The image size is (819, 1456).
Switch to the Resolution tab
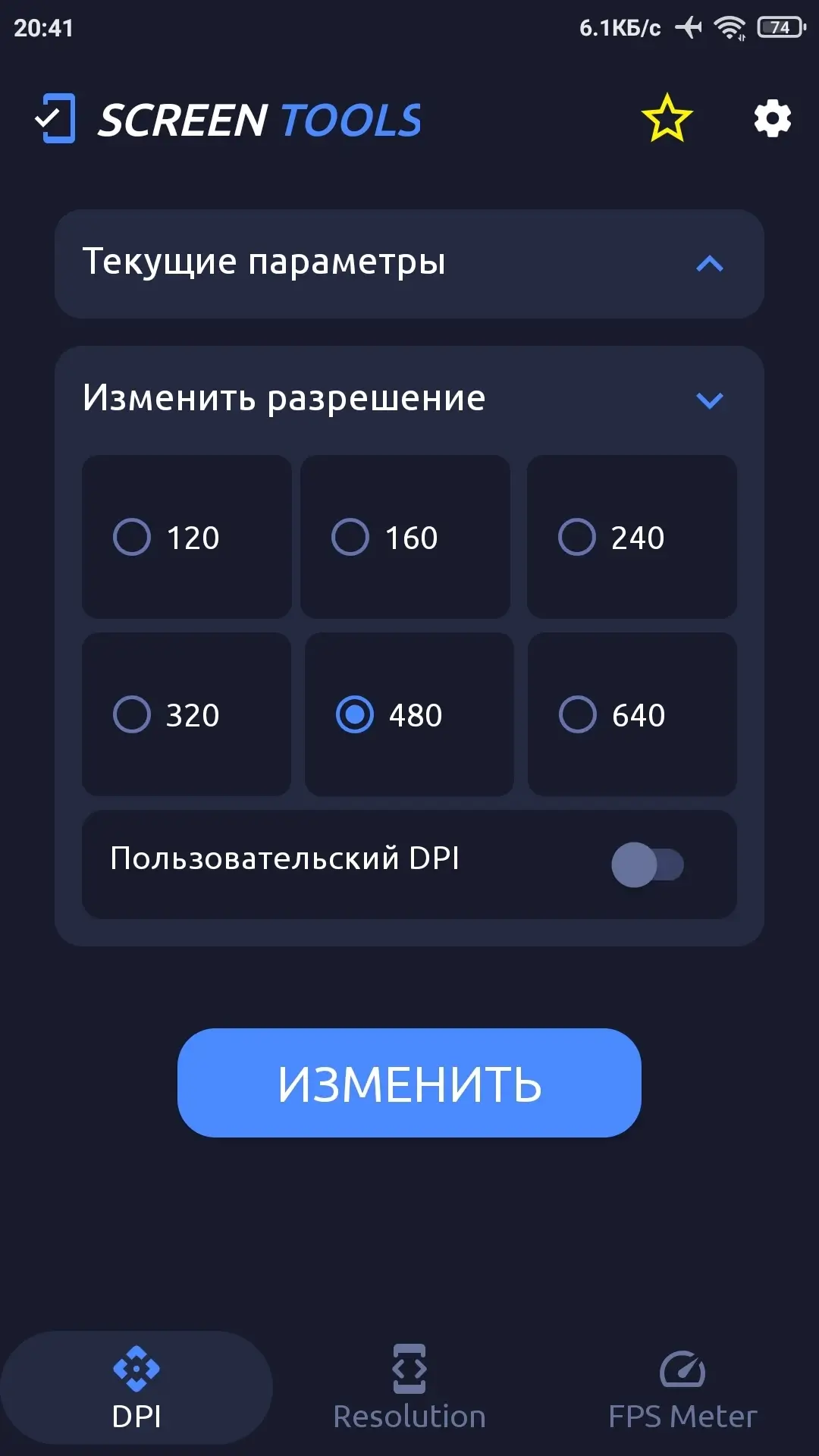(409, 1388)
